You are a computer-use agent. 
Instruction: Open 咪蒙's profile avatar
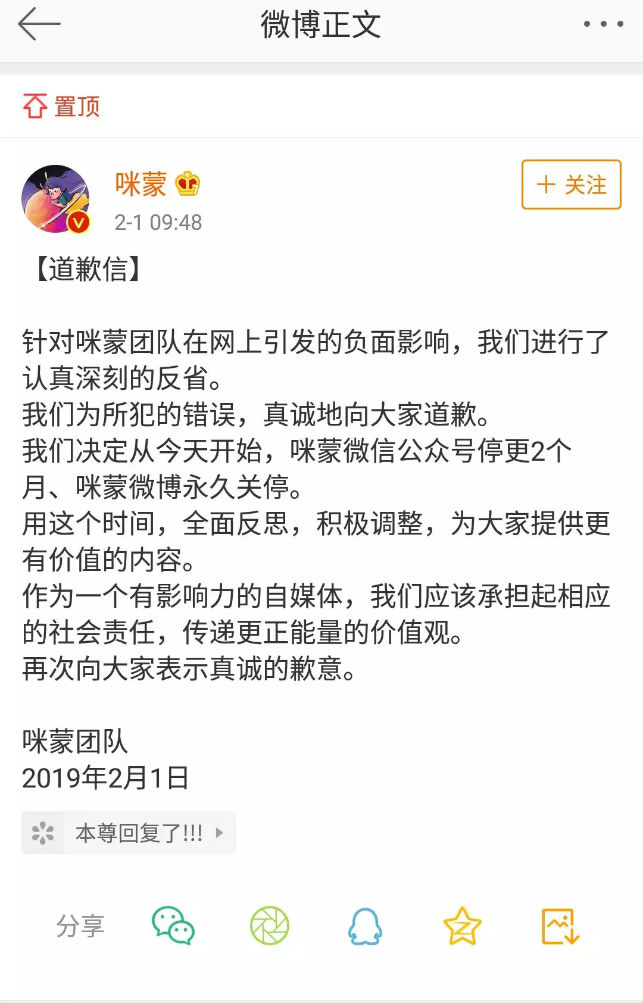click(x=56, y=199)
